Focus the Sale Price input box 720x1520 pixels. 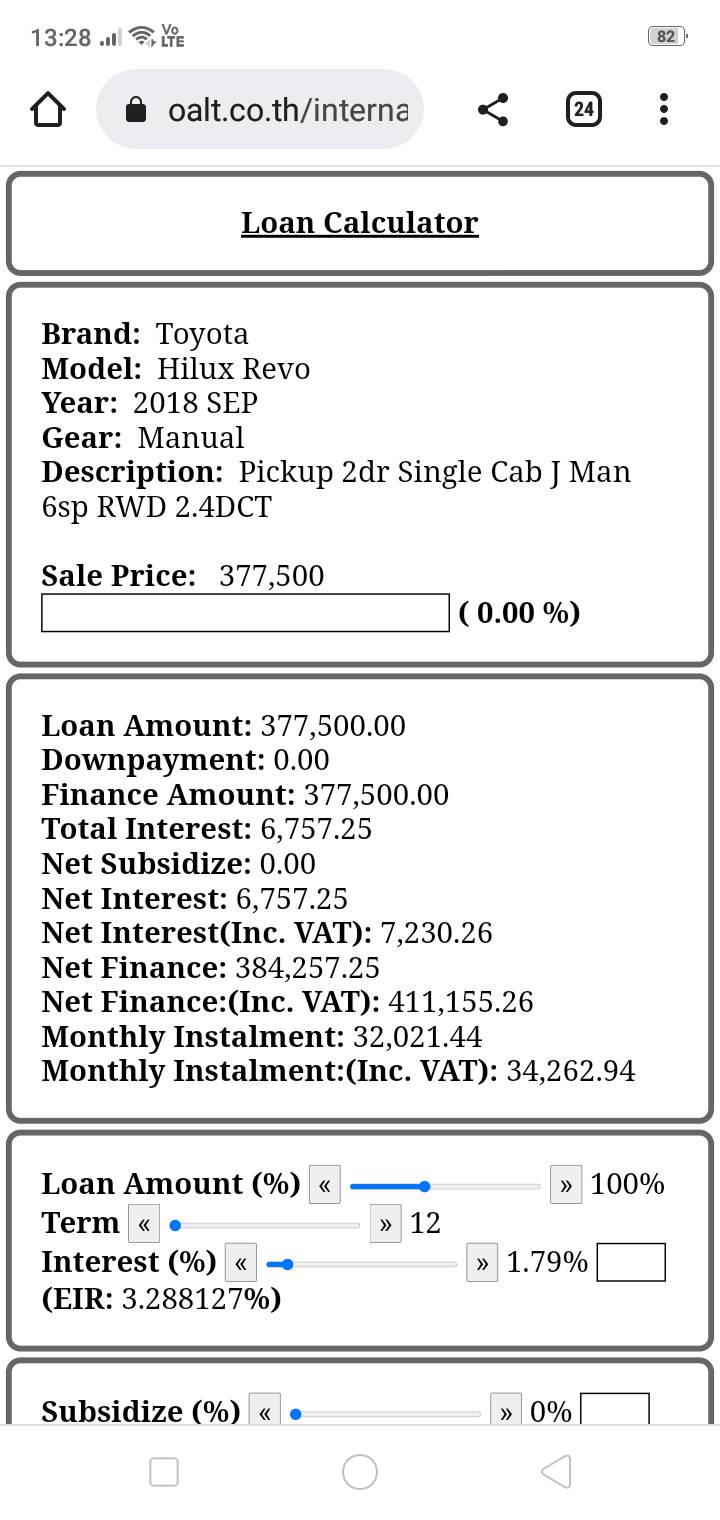pos(245,613)
